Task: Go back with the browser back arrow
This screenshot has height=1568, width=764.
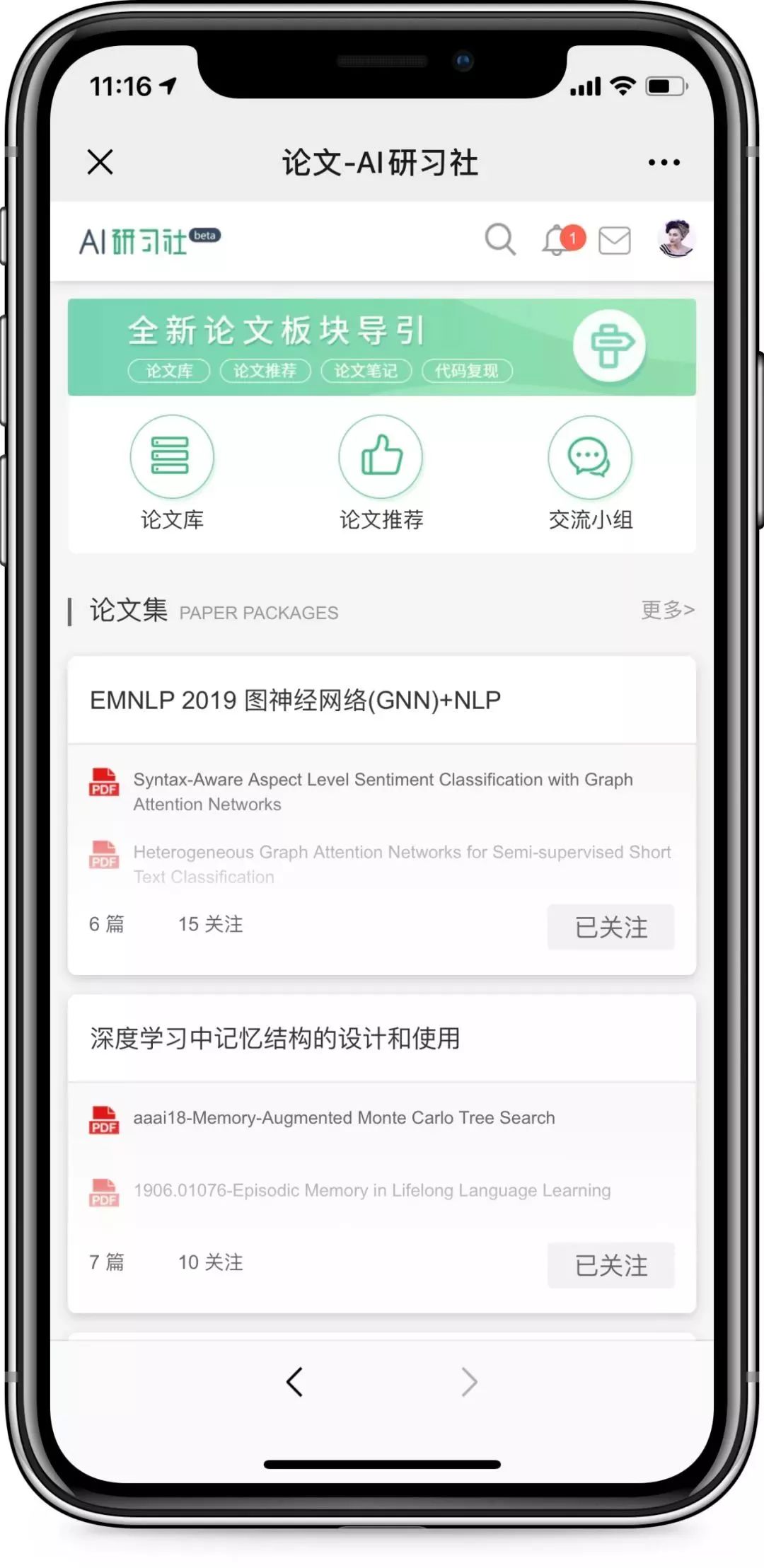Action: 294,1381
